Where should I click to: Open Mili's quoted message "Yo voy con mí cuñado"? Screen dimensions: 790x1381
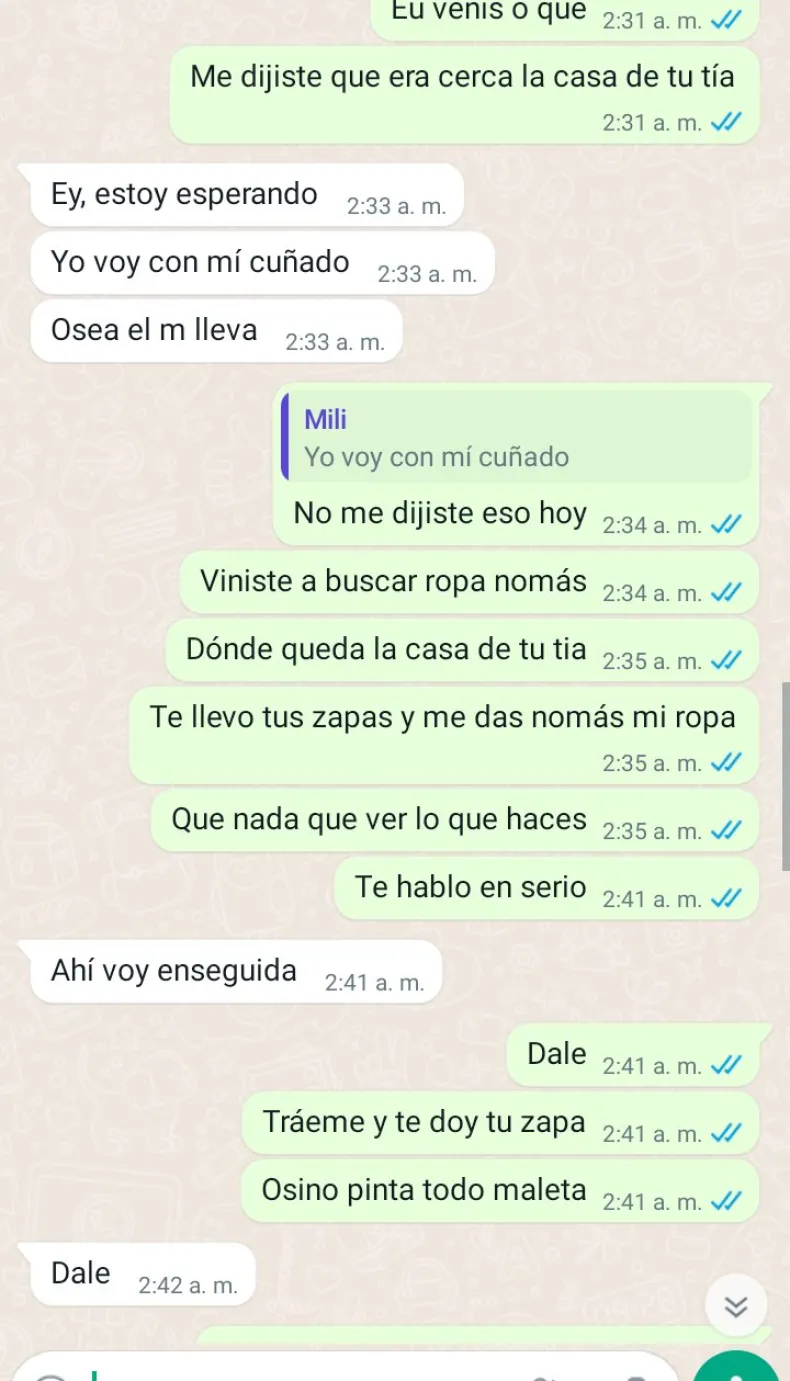[515, 438]
